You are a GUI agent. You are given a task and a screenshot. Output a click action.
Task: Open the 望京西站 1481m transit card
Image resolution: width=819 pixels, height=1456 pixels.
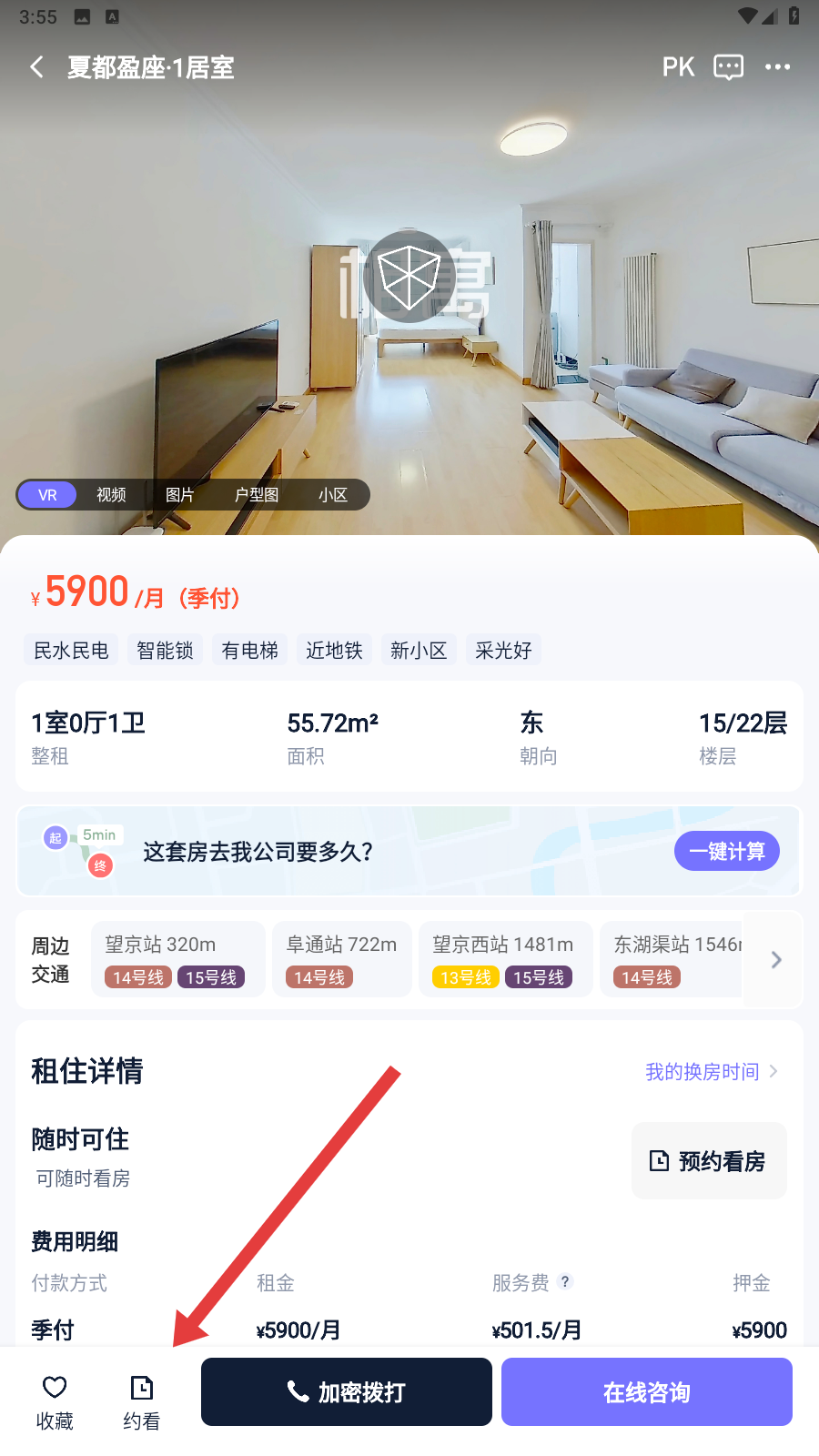[x=505, y=959]
